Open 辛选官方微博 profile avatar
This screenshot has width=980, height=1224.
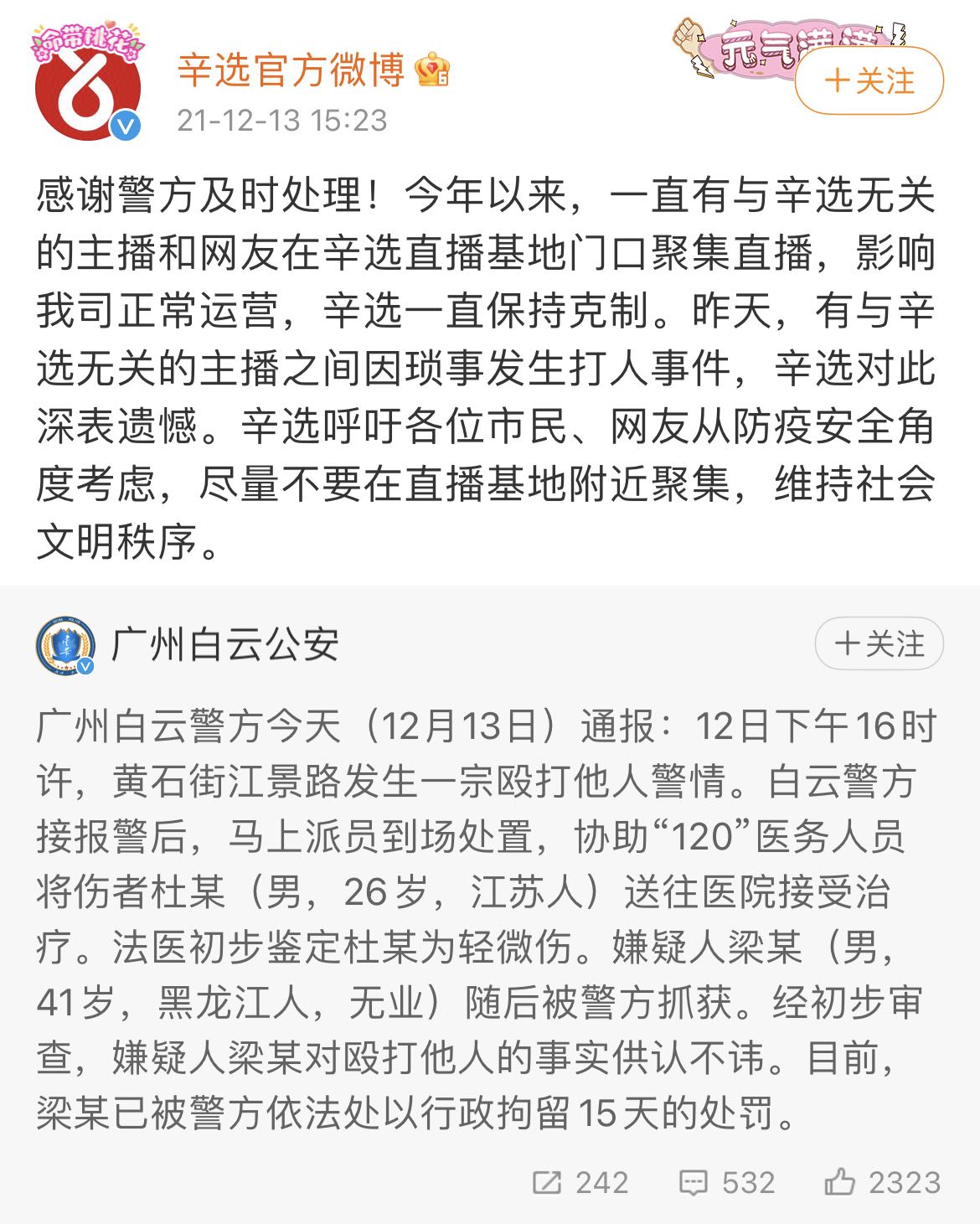pyautogui.click(x=87, y=88)
